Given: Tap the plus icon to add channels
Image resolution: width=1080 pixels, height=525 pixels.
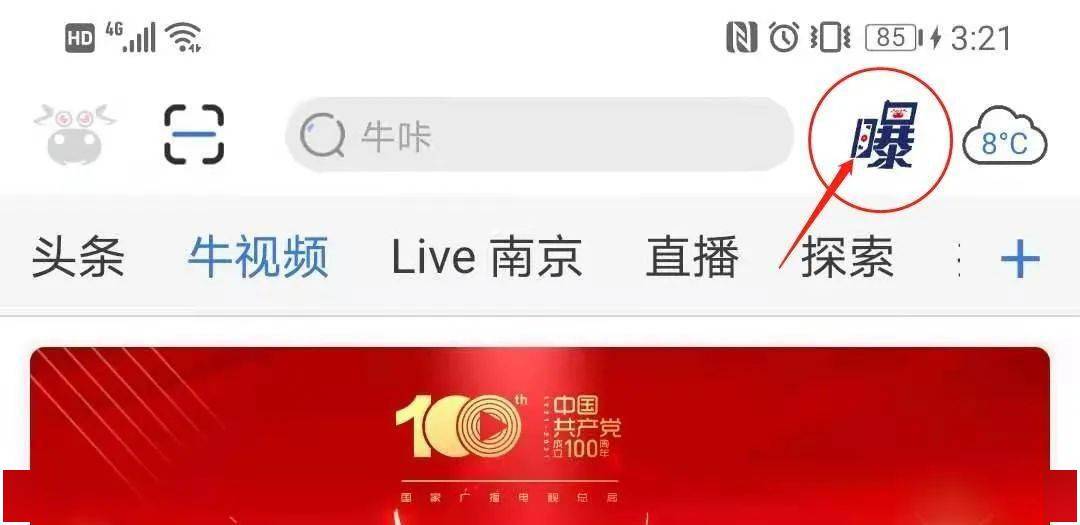Looking at the screenshot, I should pyautogui.click(x=1020, y=260).
